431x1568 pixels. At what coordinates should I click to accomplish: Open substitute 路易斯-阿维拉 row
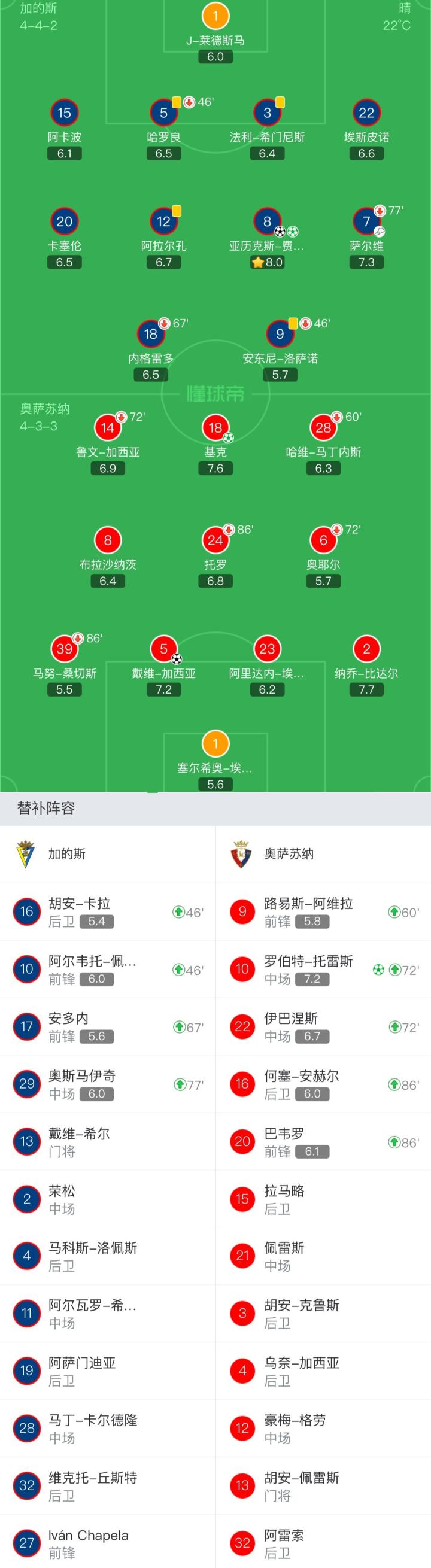point(323,911)
